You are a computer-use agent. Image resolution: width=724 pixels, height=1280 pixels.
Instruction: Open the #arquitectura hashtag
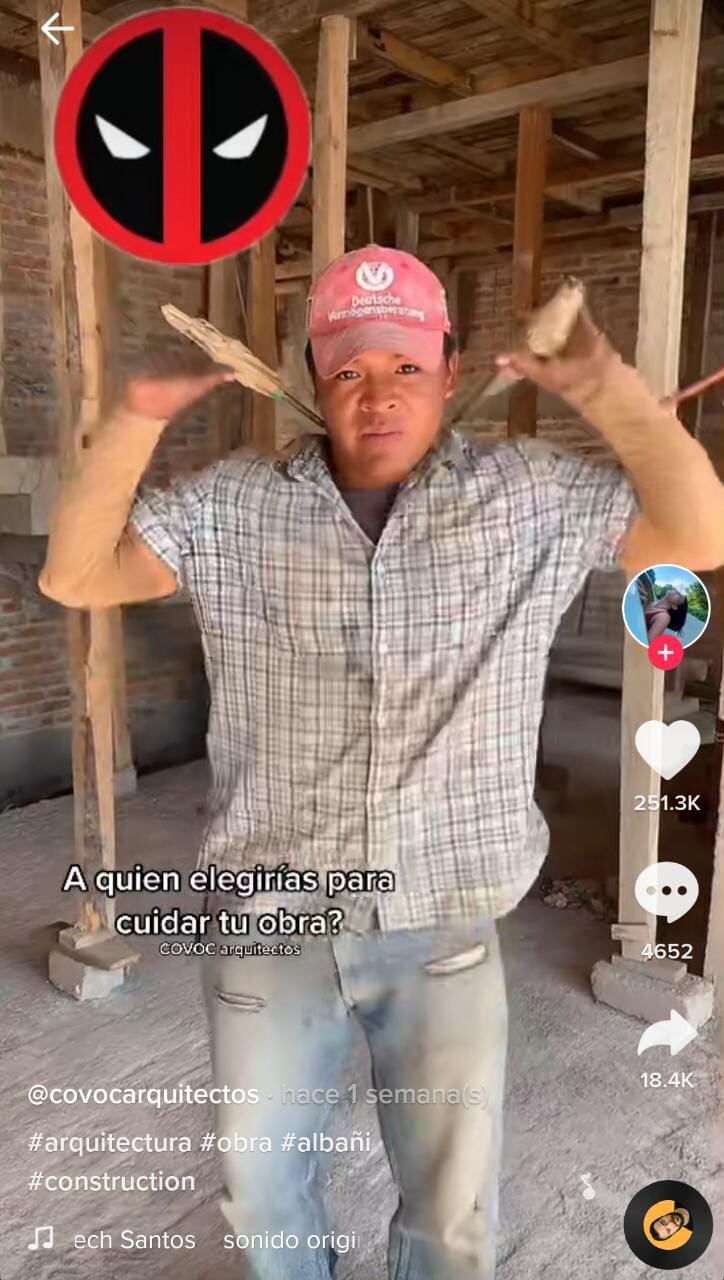click(109, 1142)
